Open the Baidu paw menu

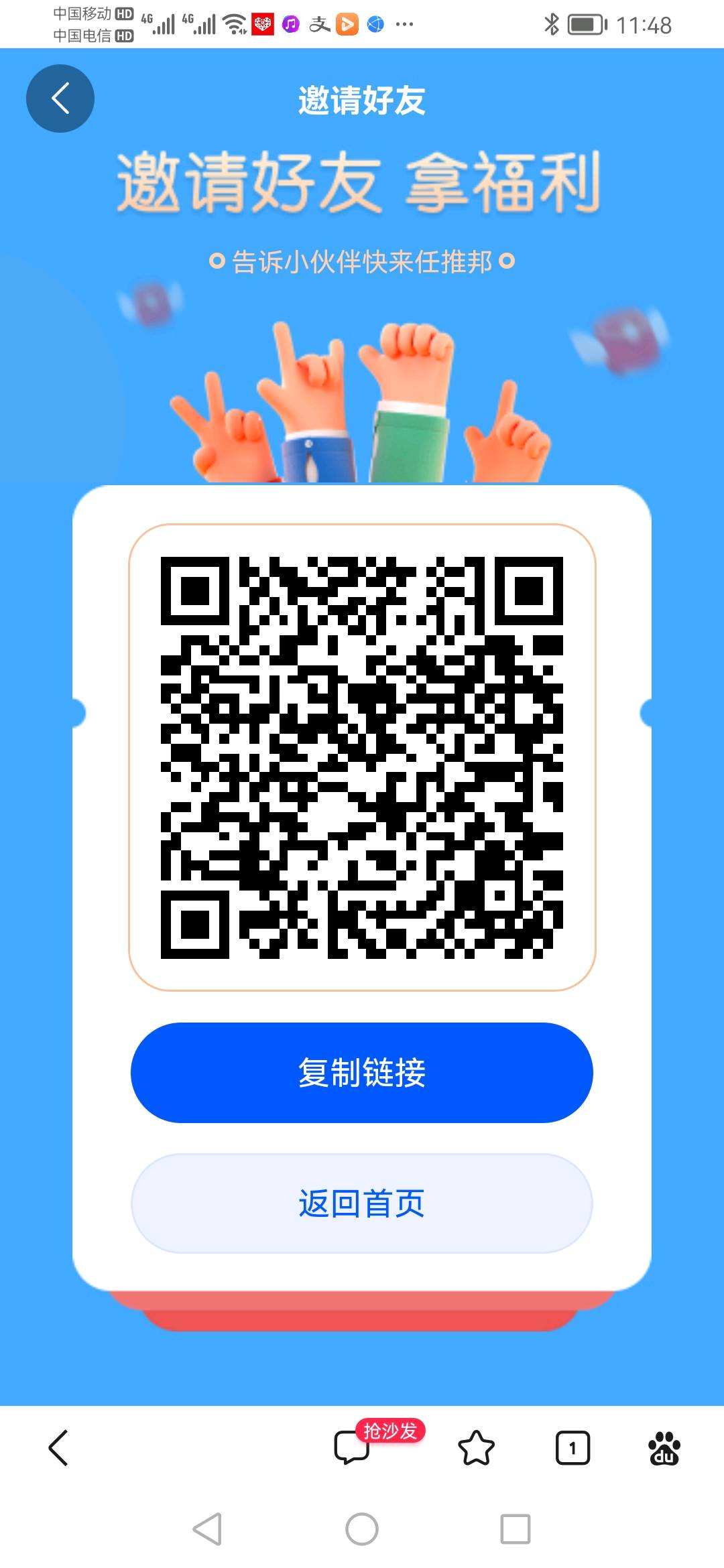664,1447
